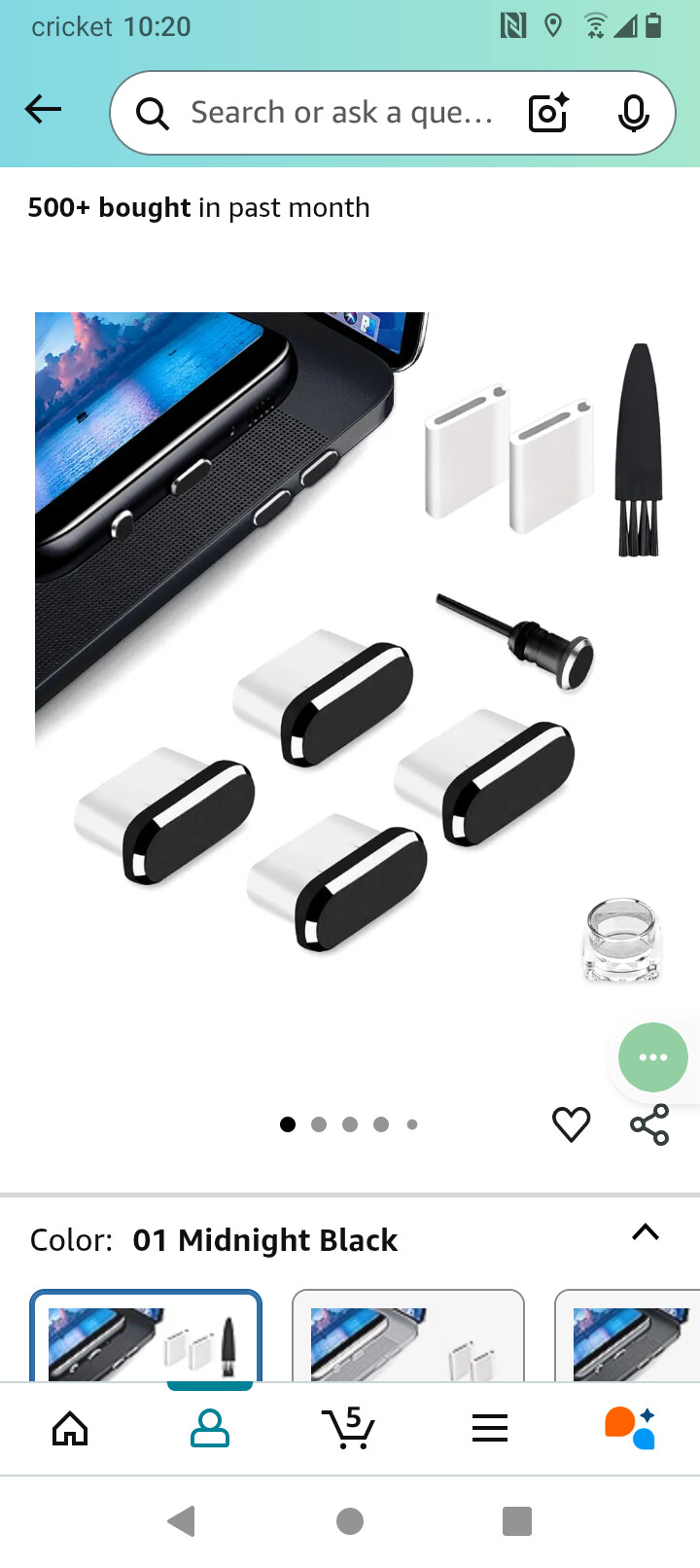The width and height of the screenshot is (700, 1568).
Task: Start voice search with the microphone
Action: 633,113
